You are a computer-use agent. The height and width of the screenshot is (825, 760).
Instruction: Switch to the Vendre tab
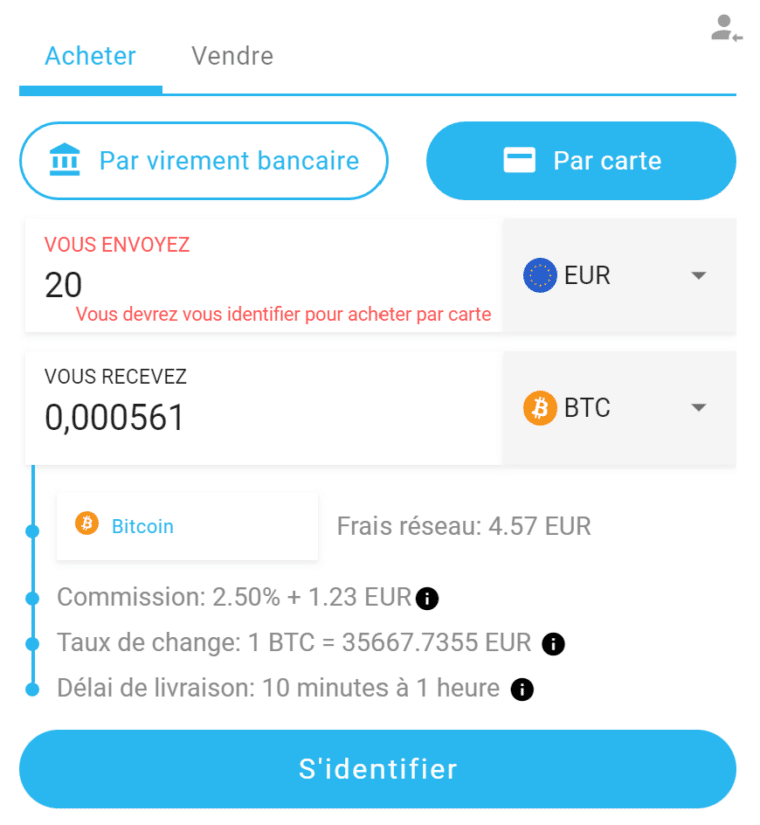pyautogui.click(x=232, y=56)
